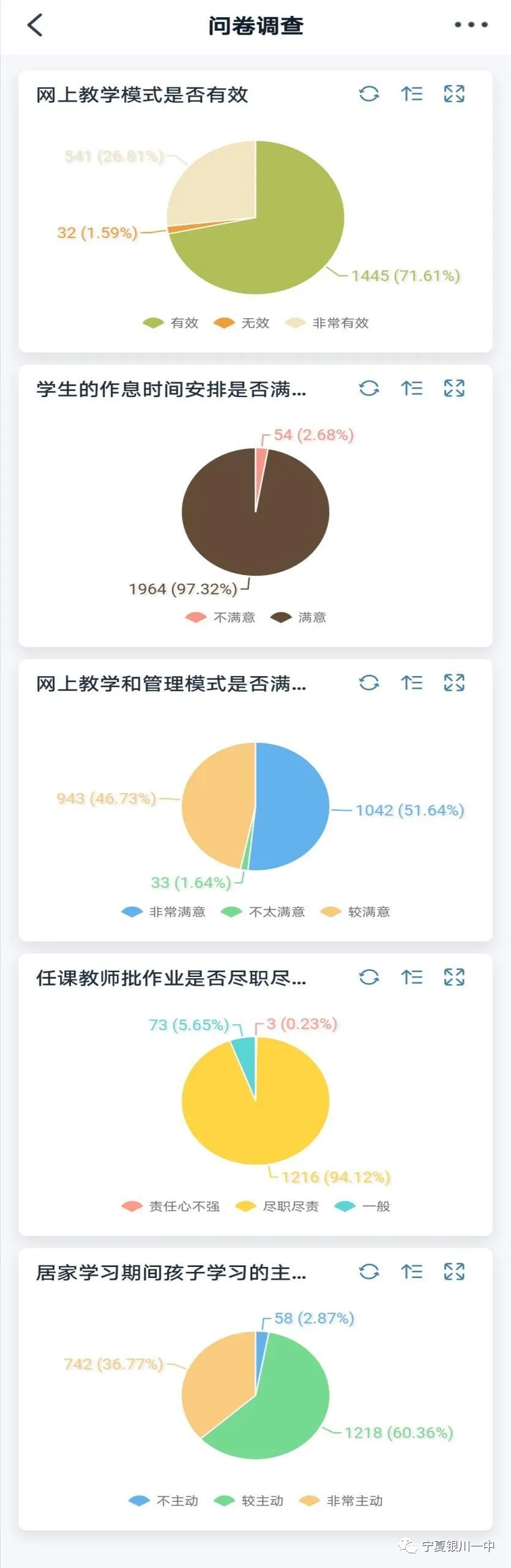
Task: Expand 网上教学模式是否有效 chart to fullscreen
Action: (x=454, y=94)
